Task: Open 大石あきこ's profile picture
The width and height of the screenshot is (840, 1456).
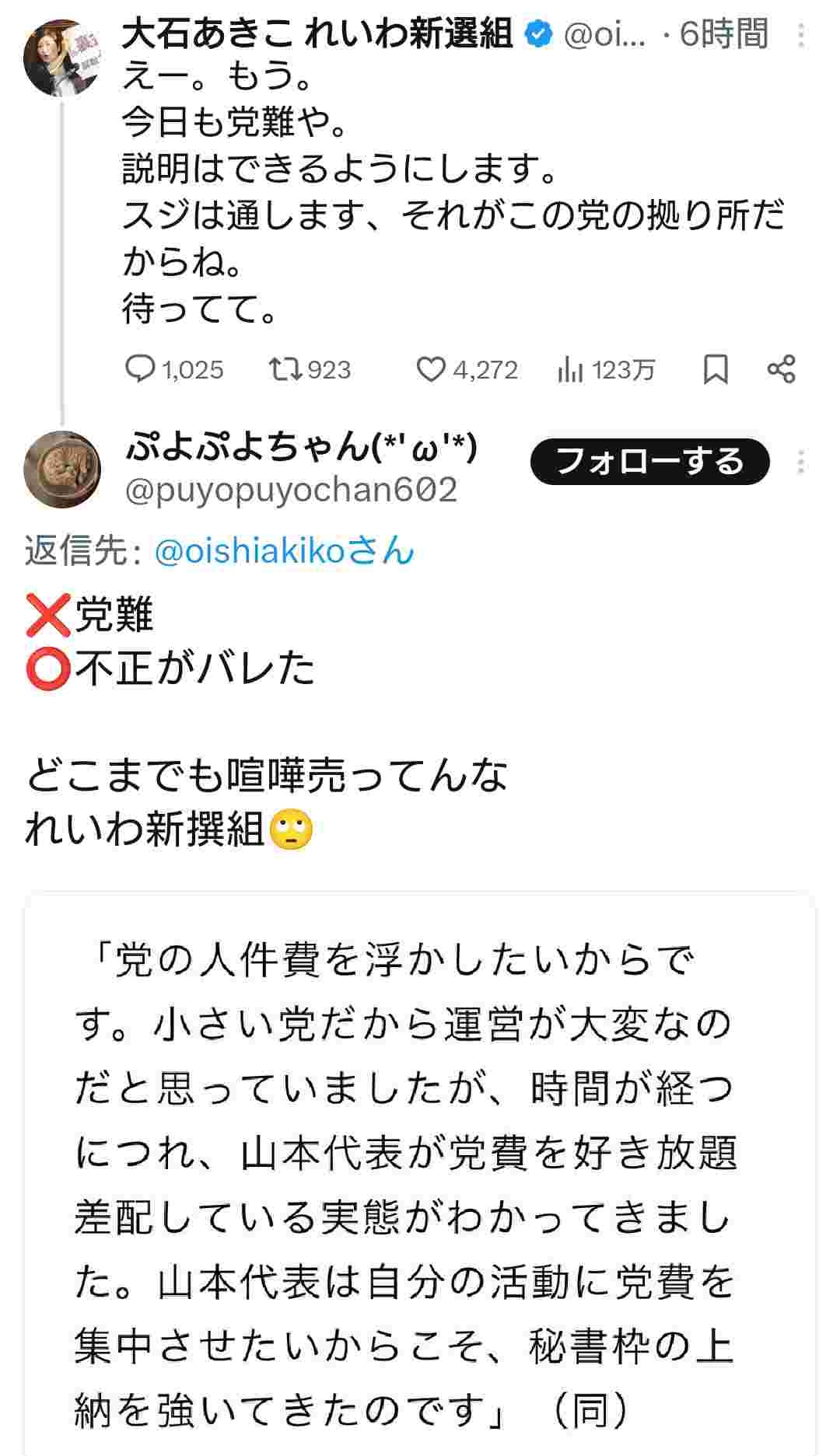Action: point(64,57)
